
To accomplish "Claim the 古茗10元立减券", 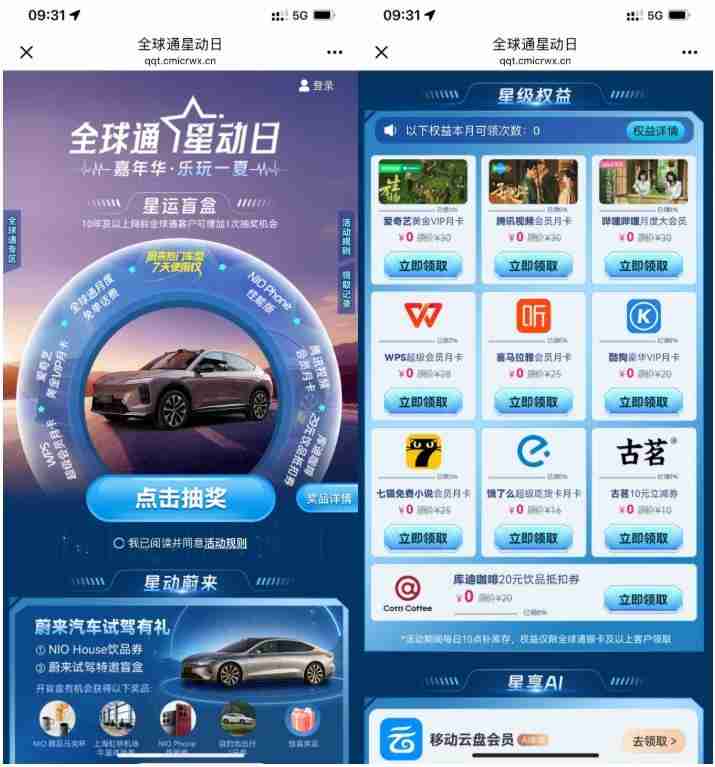I will (643, 537).
